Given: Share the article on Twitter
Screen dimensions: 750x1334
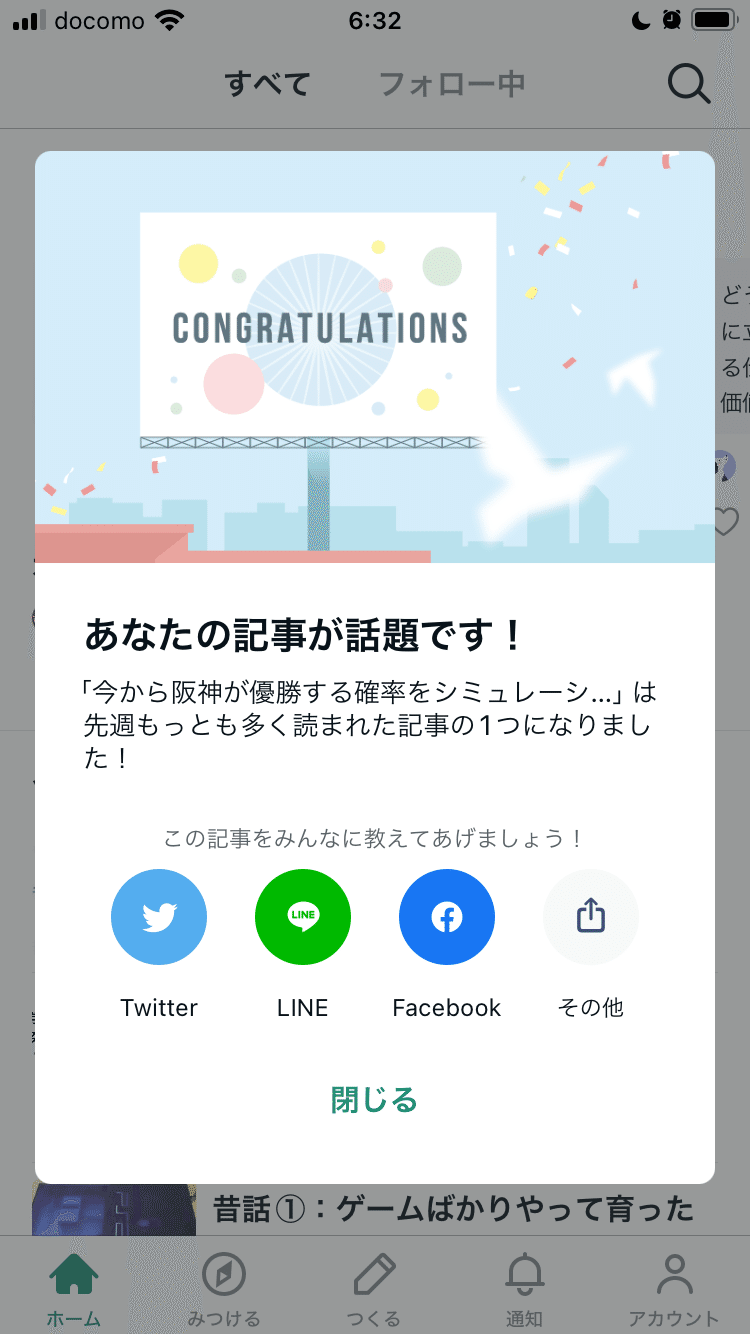Looking at the screenshot, I should pos(159,917).
